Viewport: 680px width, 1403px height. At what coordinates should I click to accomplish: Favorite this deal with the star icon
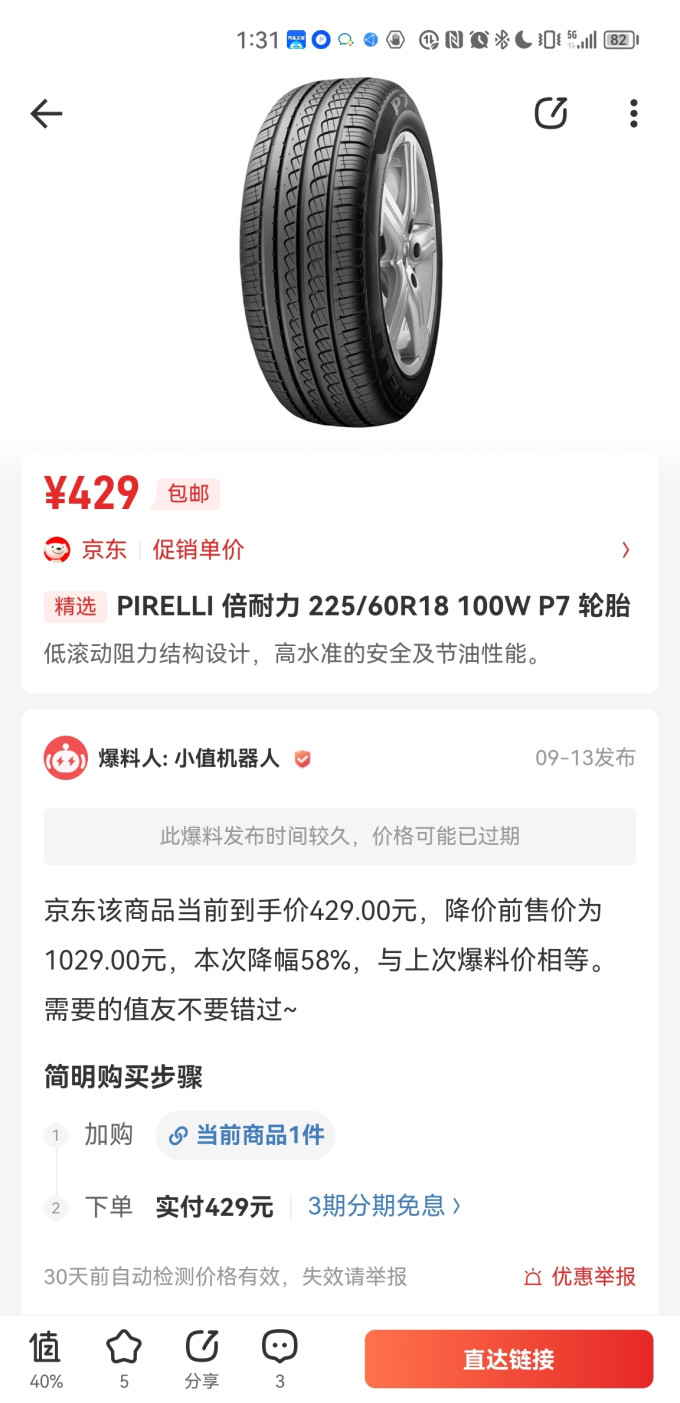[124, 1359]
